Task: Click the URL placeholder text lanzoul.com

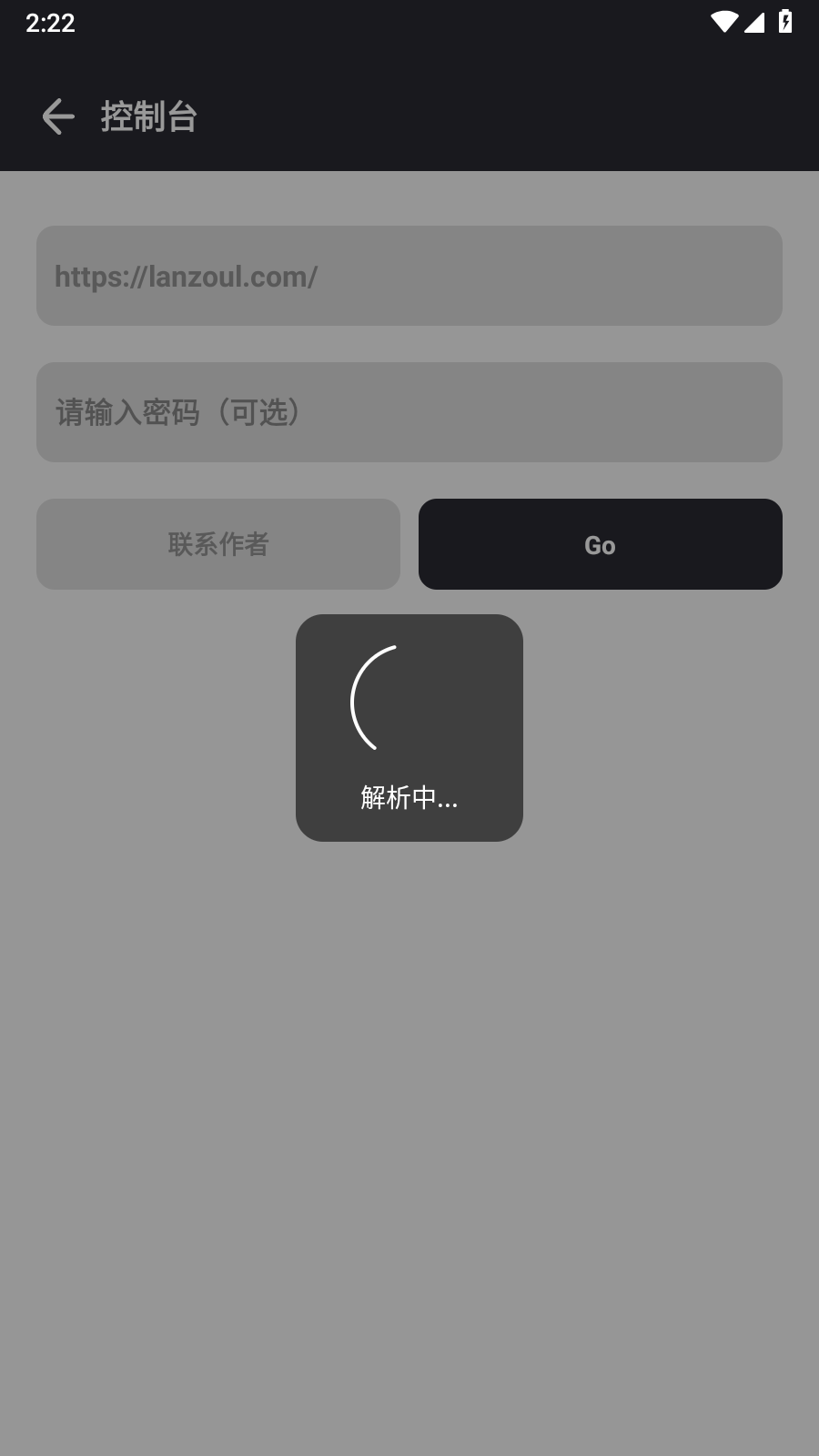Action: click(187, 275)
